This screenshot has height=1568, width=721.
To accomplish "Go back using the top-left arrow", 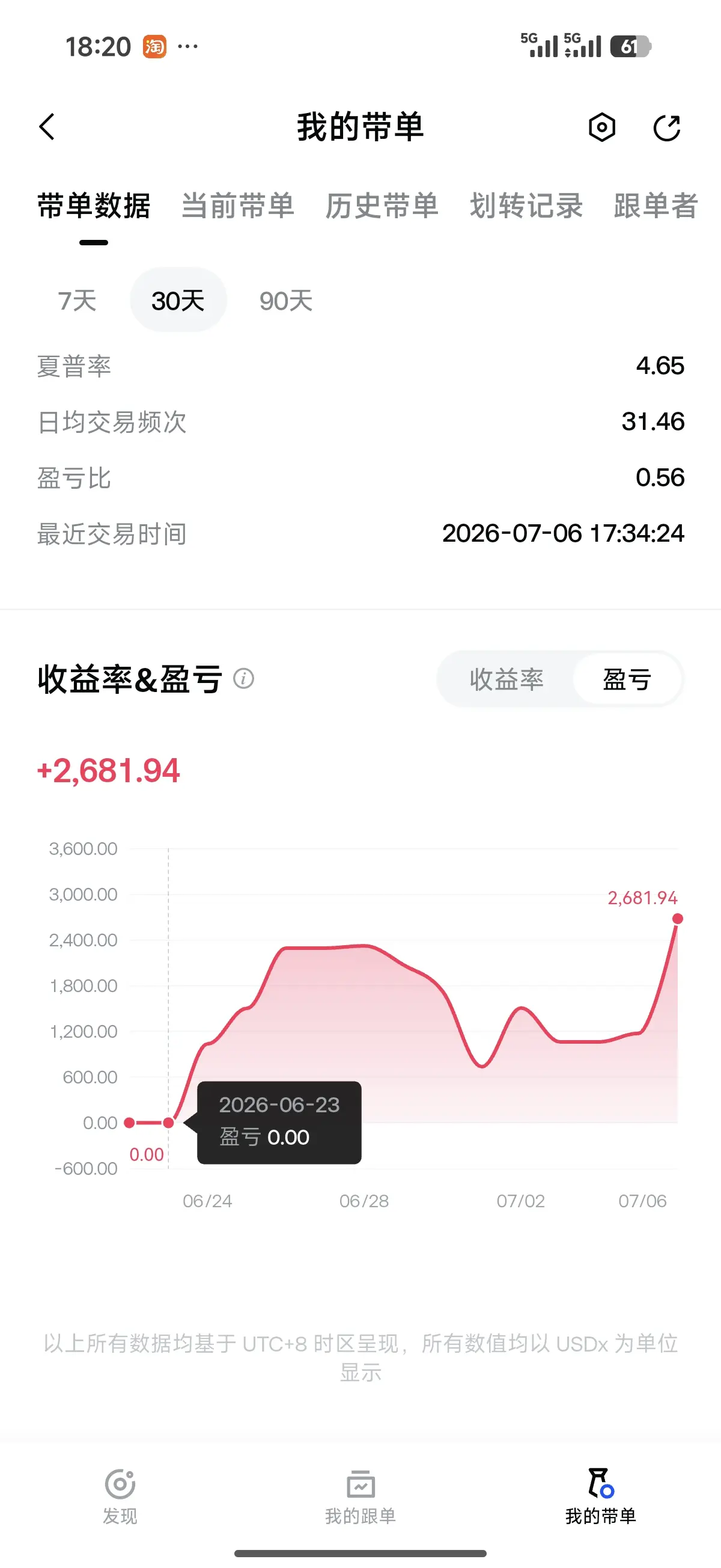I will (47, 127).
